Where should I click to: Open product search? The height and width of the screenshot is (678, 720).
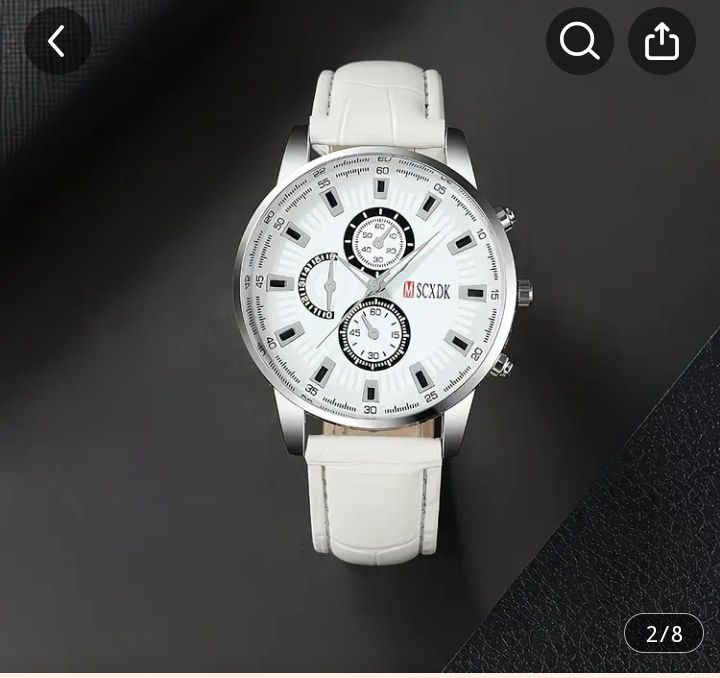tap(579, 42)
